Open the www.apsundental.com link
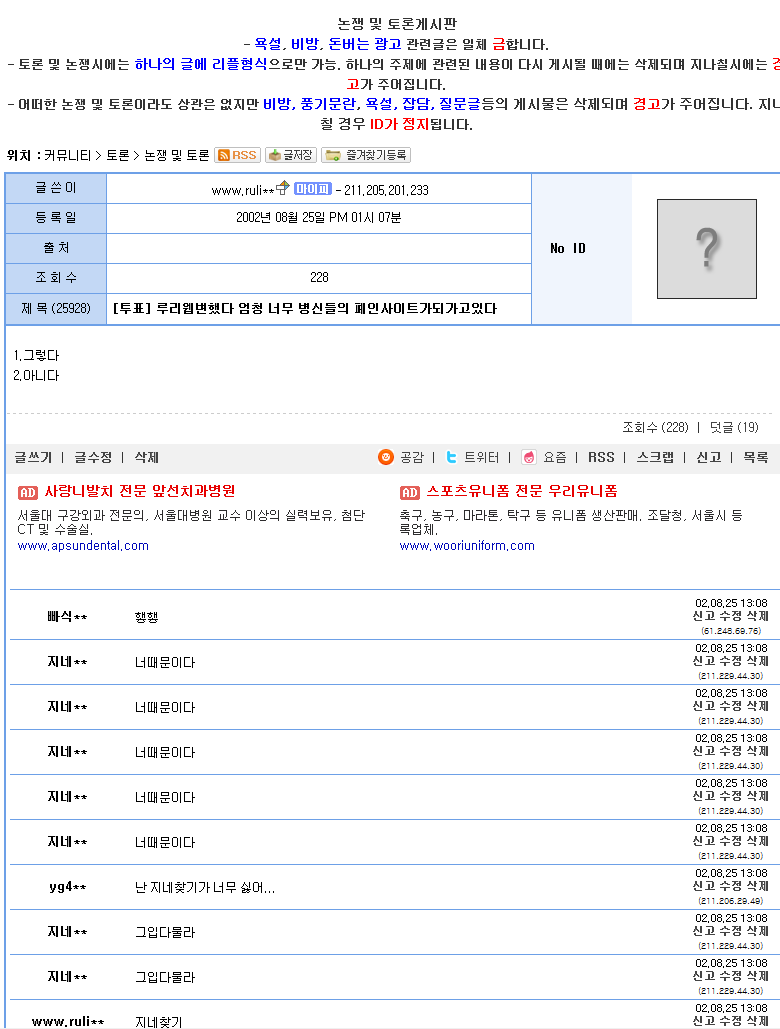 pos(83,546)
